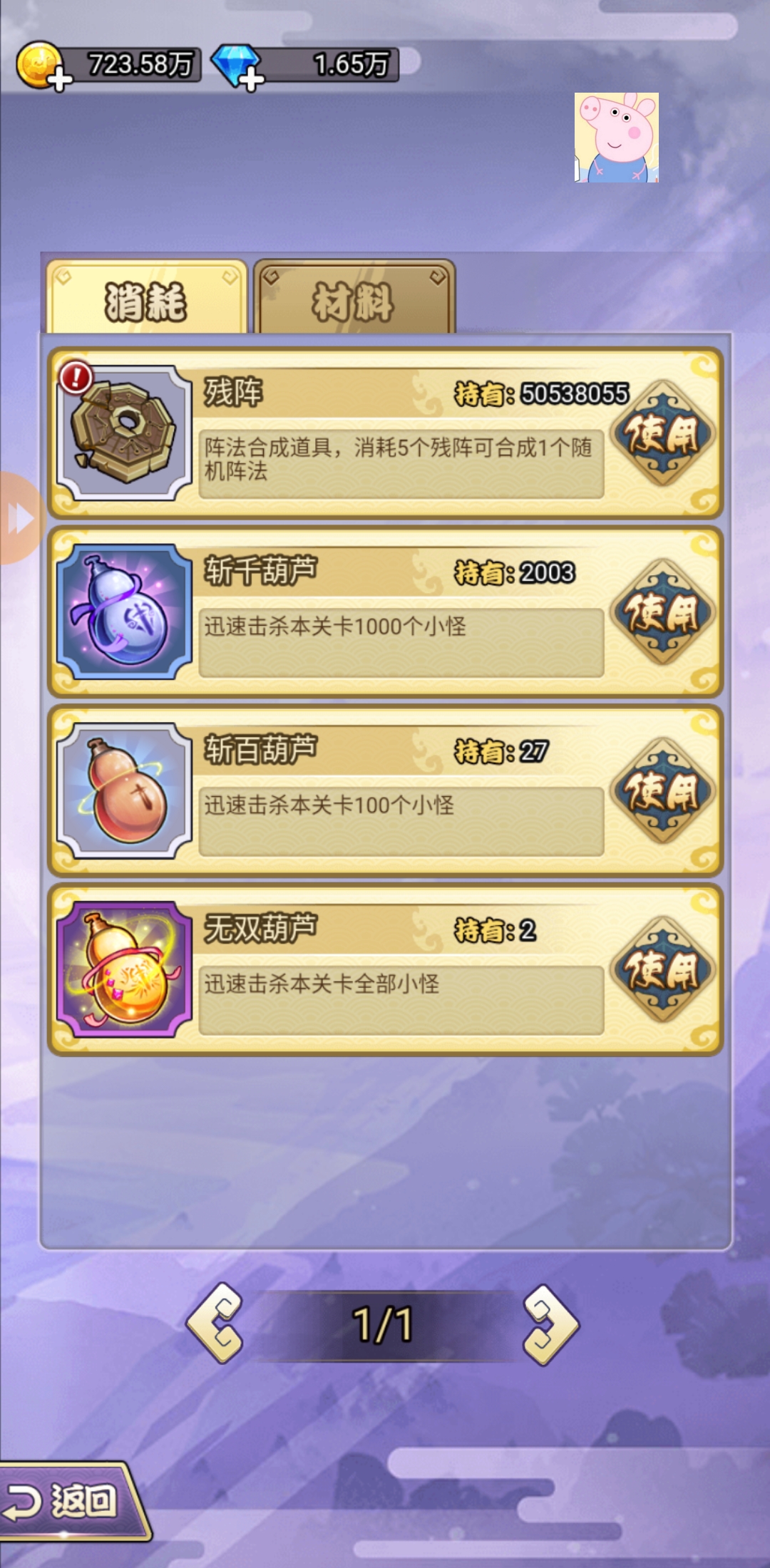Use the 斩百葫芦 item
The image size is (770, 1568).
pyautogui.click(x=663, y=791)
